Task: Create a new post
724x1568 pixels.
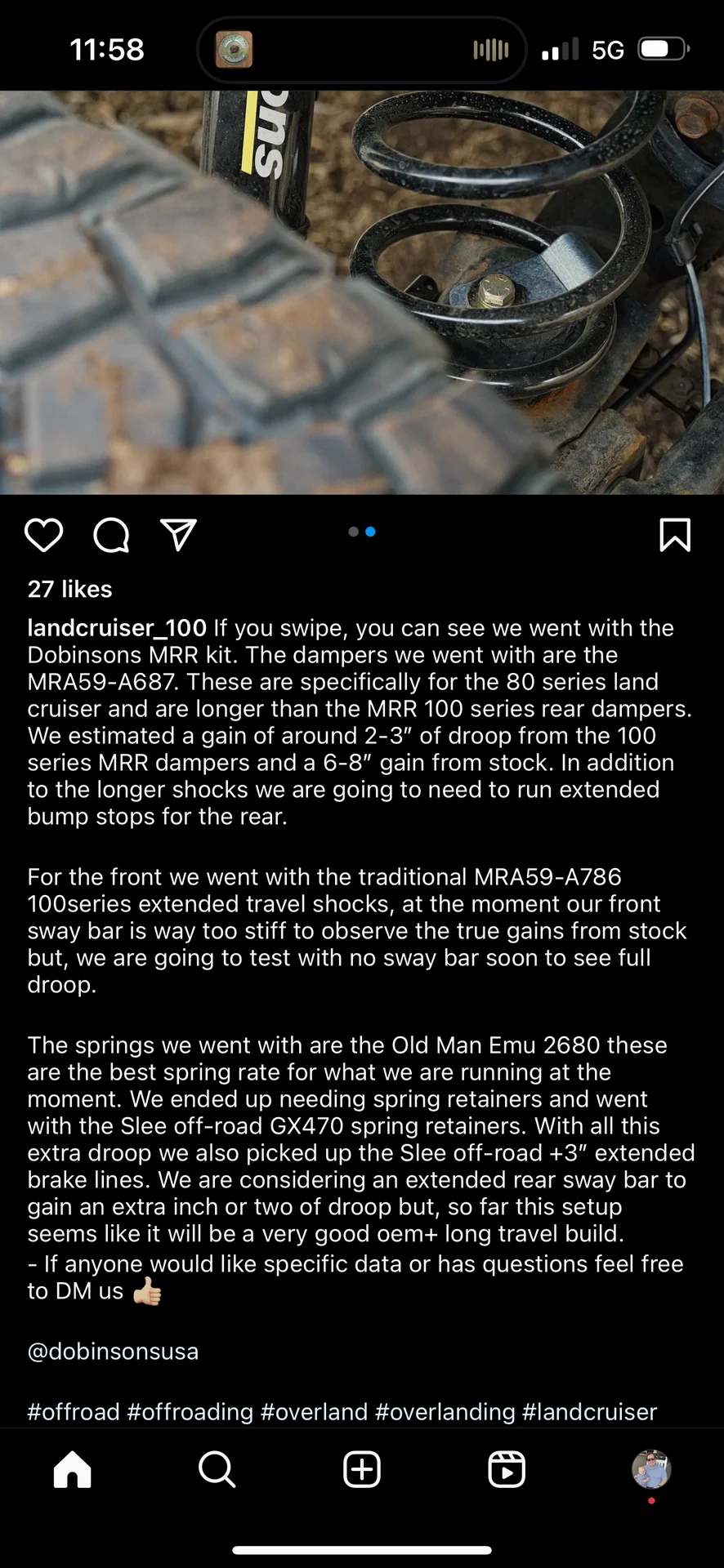Action: coord(362,1470)
